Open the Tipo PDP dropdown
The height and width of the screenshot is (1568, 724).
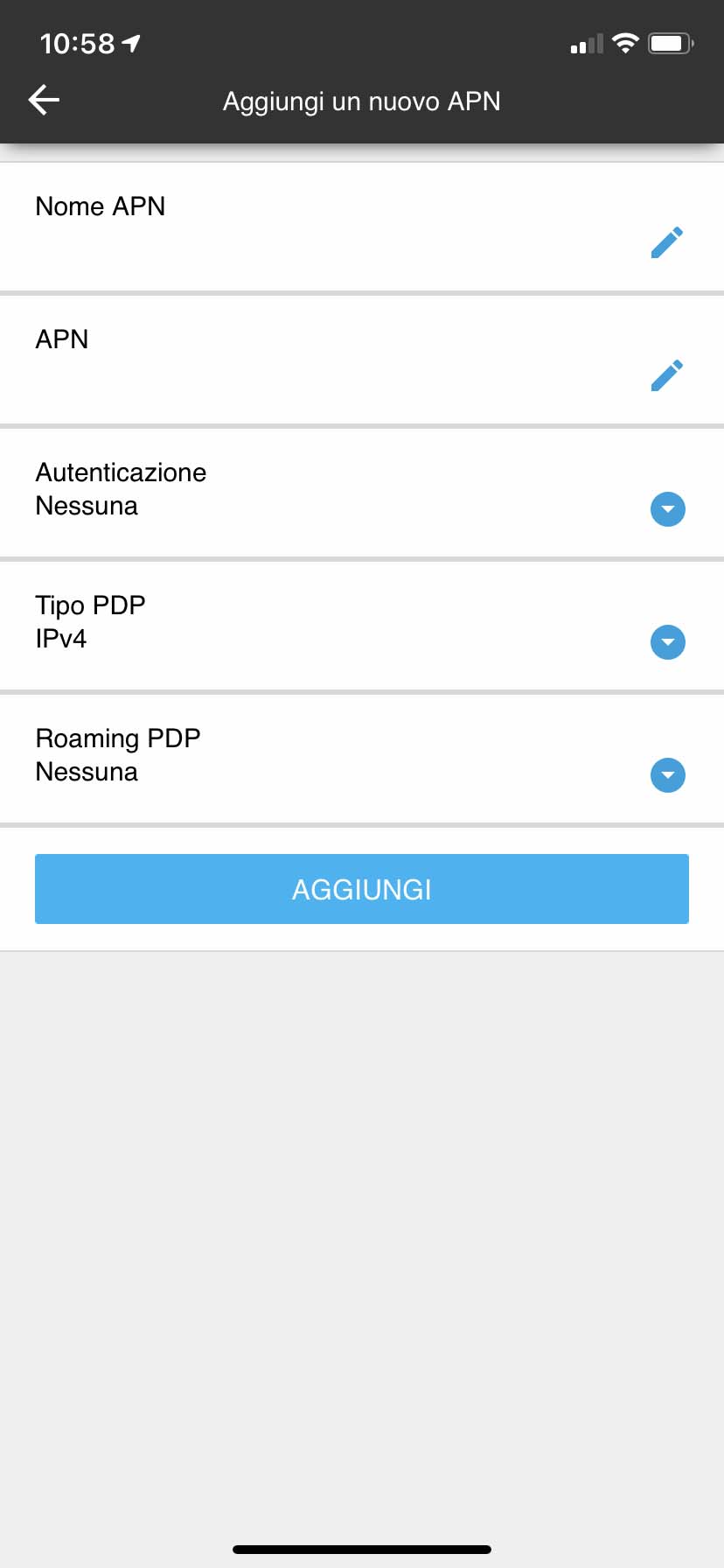667,642
